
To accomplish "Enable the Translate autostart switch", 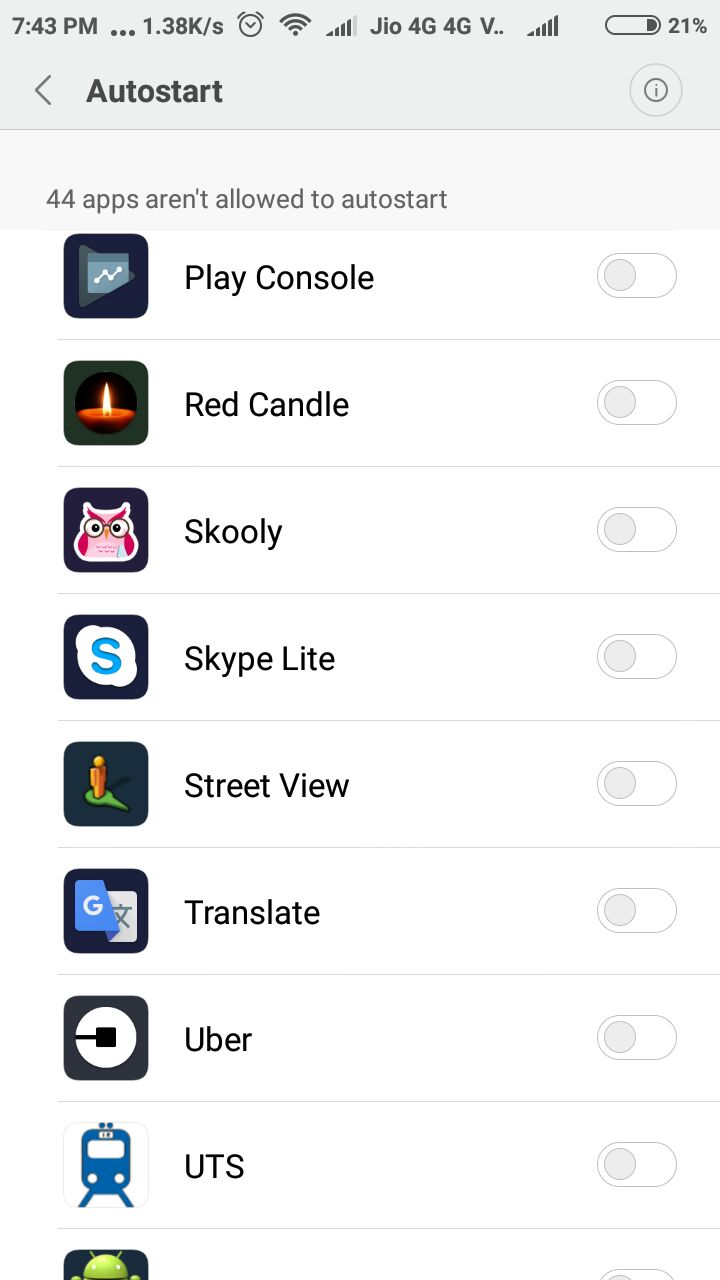I will coord(637,911).
